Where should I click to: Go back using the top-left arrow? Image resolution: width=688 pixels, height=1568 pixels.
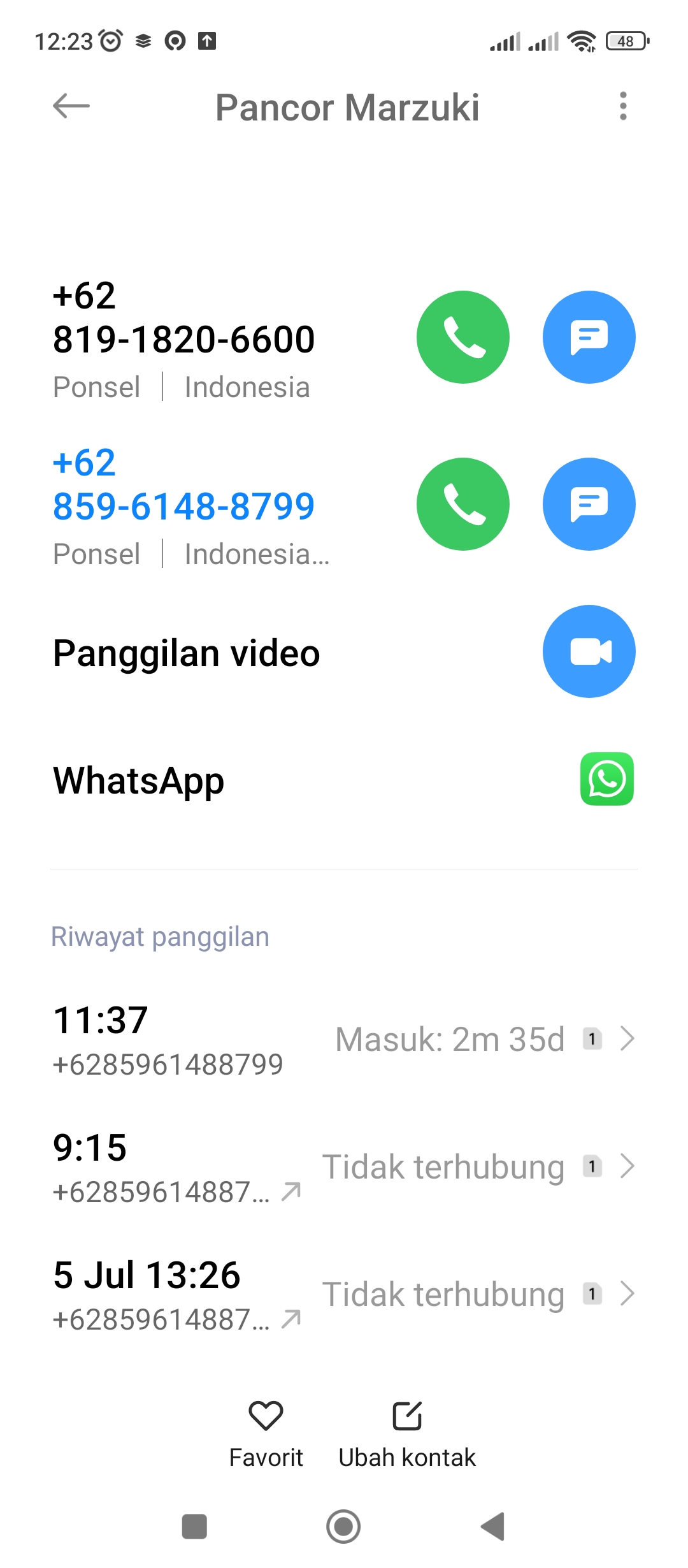71,106
